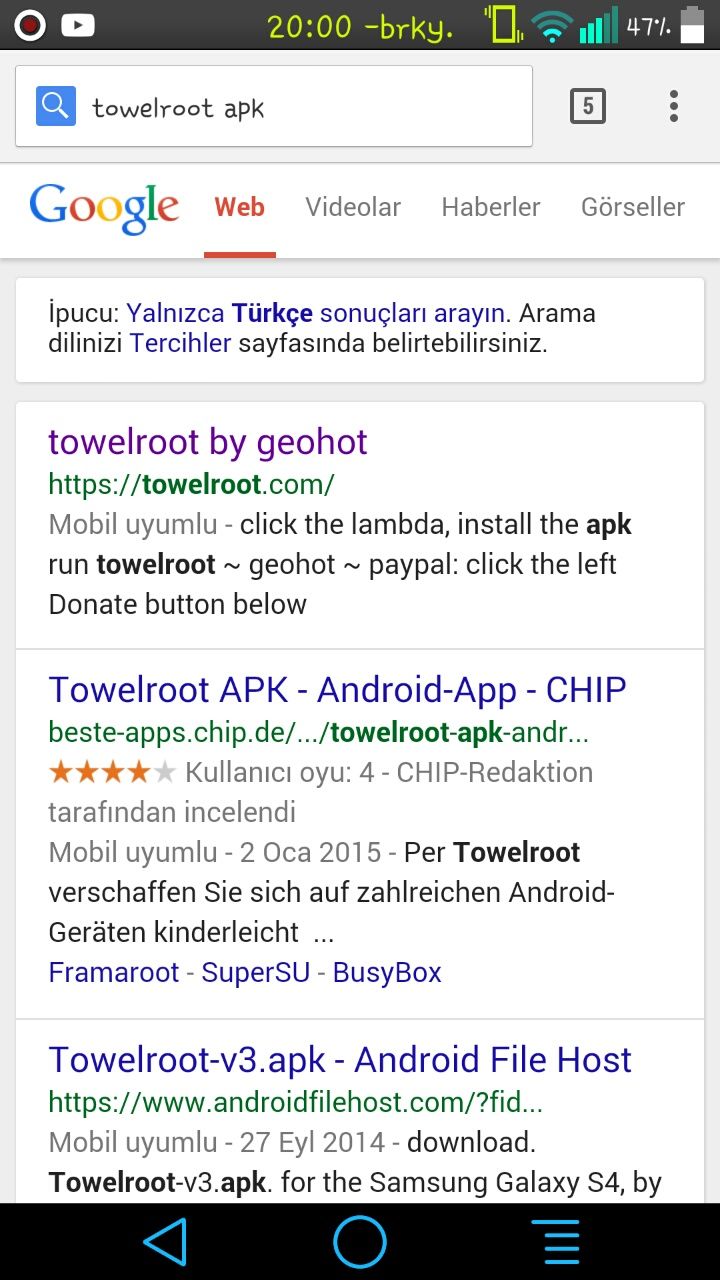Open the SuperSU related link
The height and width of the screenshot is (1280, 720).
click(x=256, y=972)
